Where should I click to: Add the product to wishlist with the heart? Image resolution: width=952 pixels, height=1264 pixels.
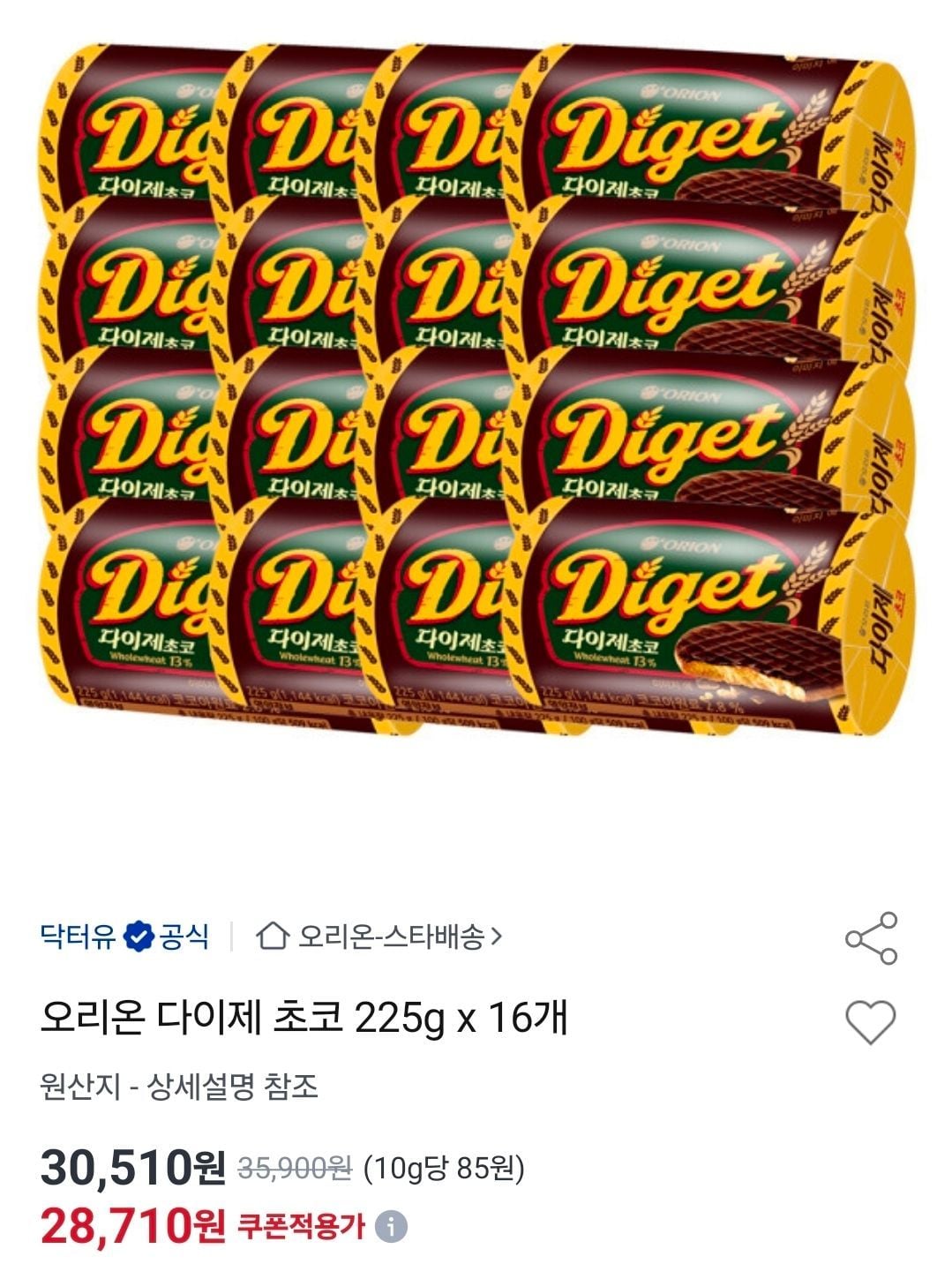[871, 1023]
